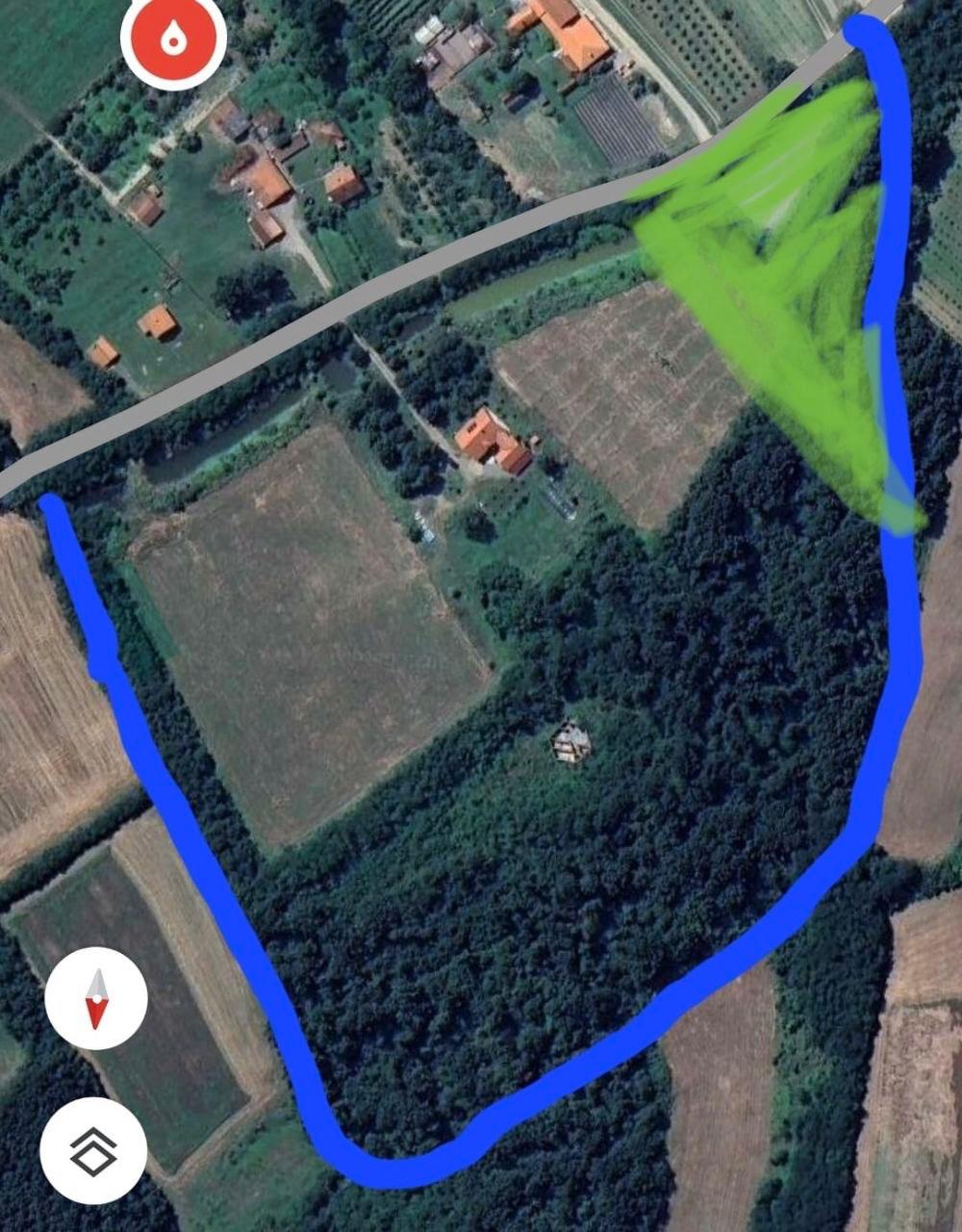Tap the red droplet place marker
962x1232 pixels.
click(x=173, y=38)
